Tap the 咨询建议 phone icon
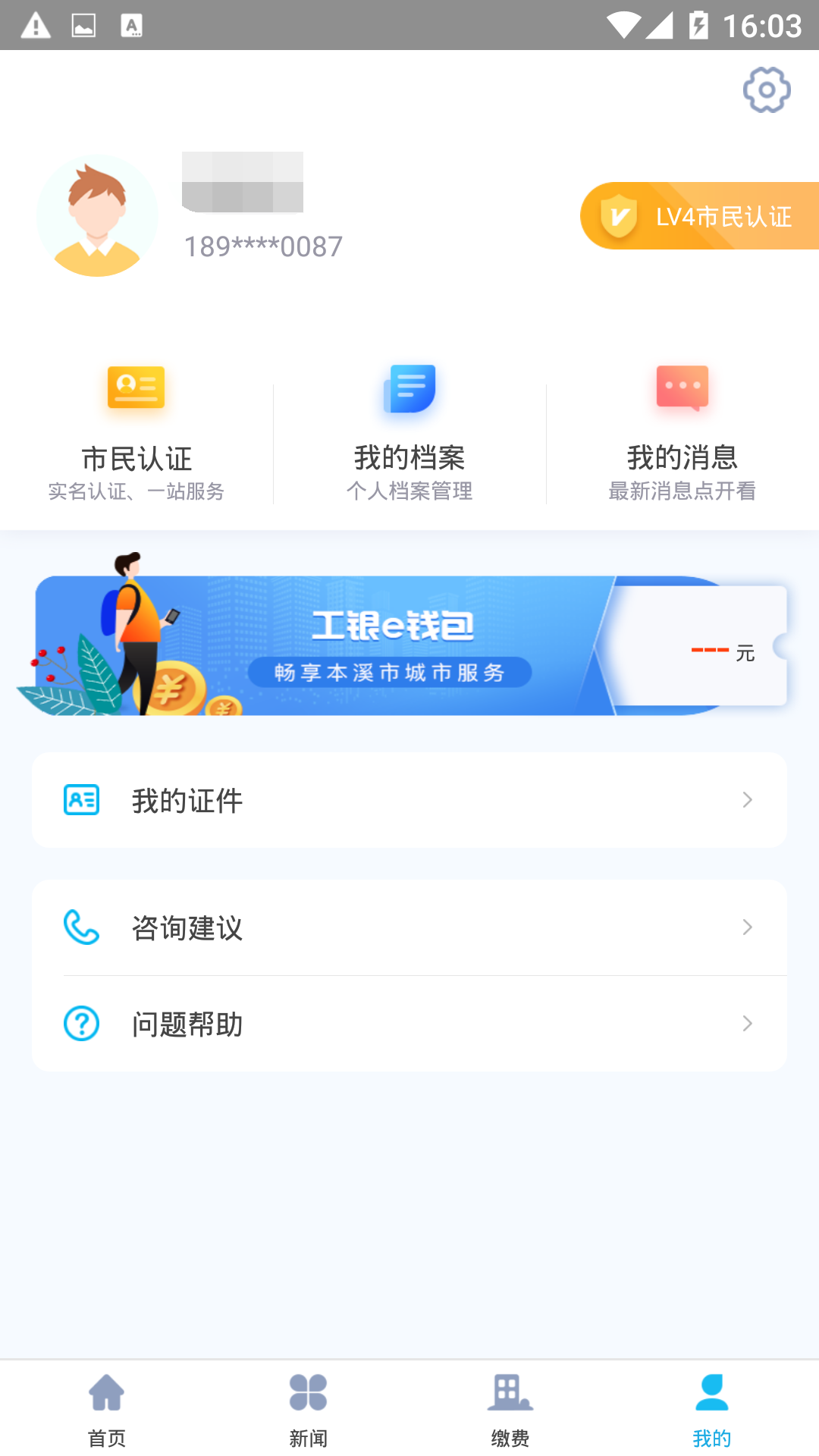819x1456 pixels. 81,927
